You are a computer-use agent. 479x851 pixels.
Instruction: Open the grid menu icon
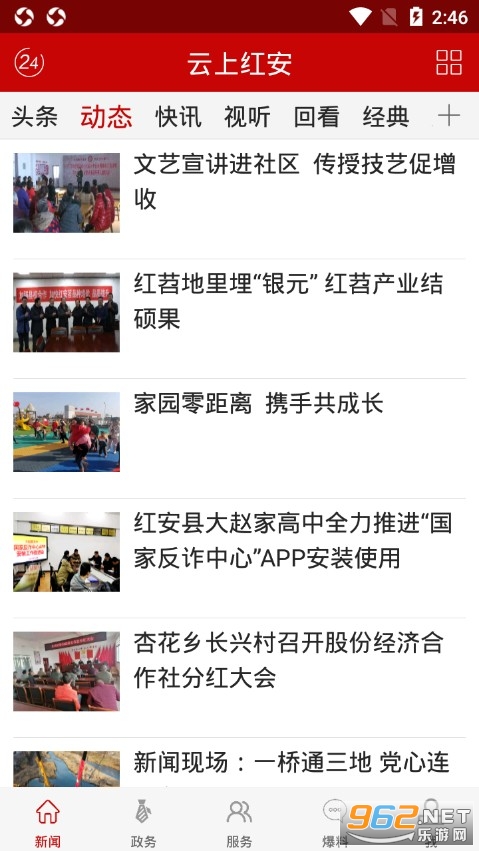click(449, 62)
